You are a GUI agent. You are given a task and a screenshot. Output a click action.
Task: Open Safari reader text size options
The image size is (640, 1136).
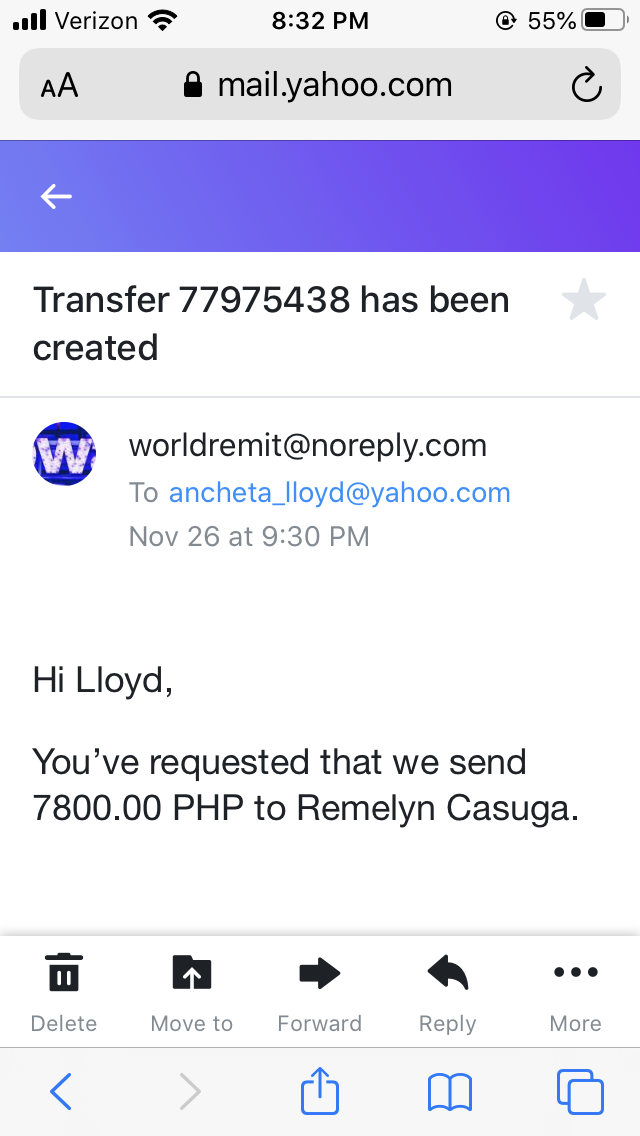pos(59,86)
